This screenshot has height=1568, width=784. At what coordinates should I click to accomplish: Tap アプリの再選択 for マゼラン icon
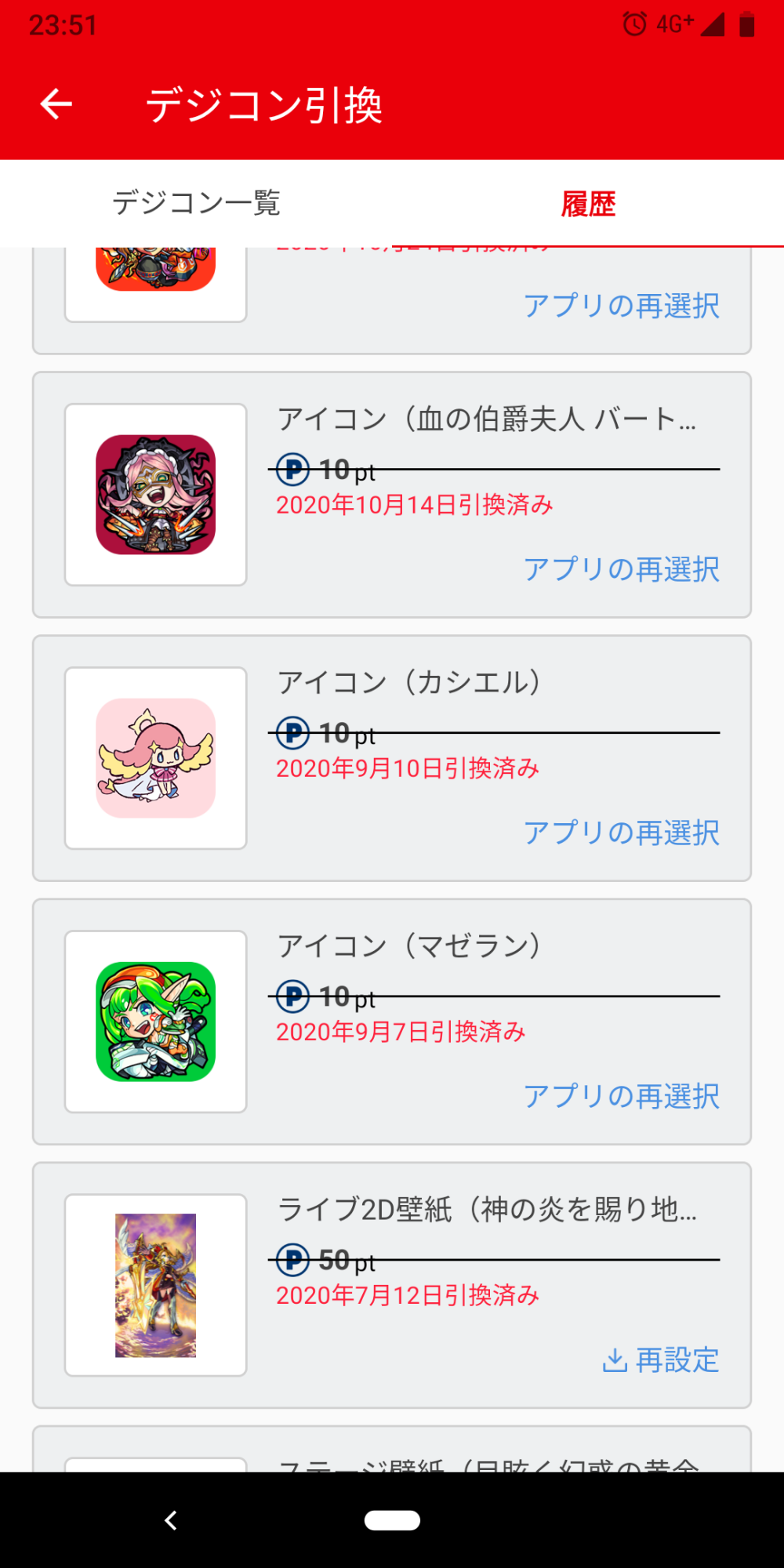(621, 1096)
